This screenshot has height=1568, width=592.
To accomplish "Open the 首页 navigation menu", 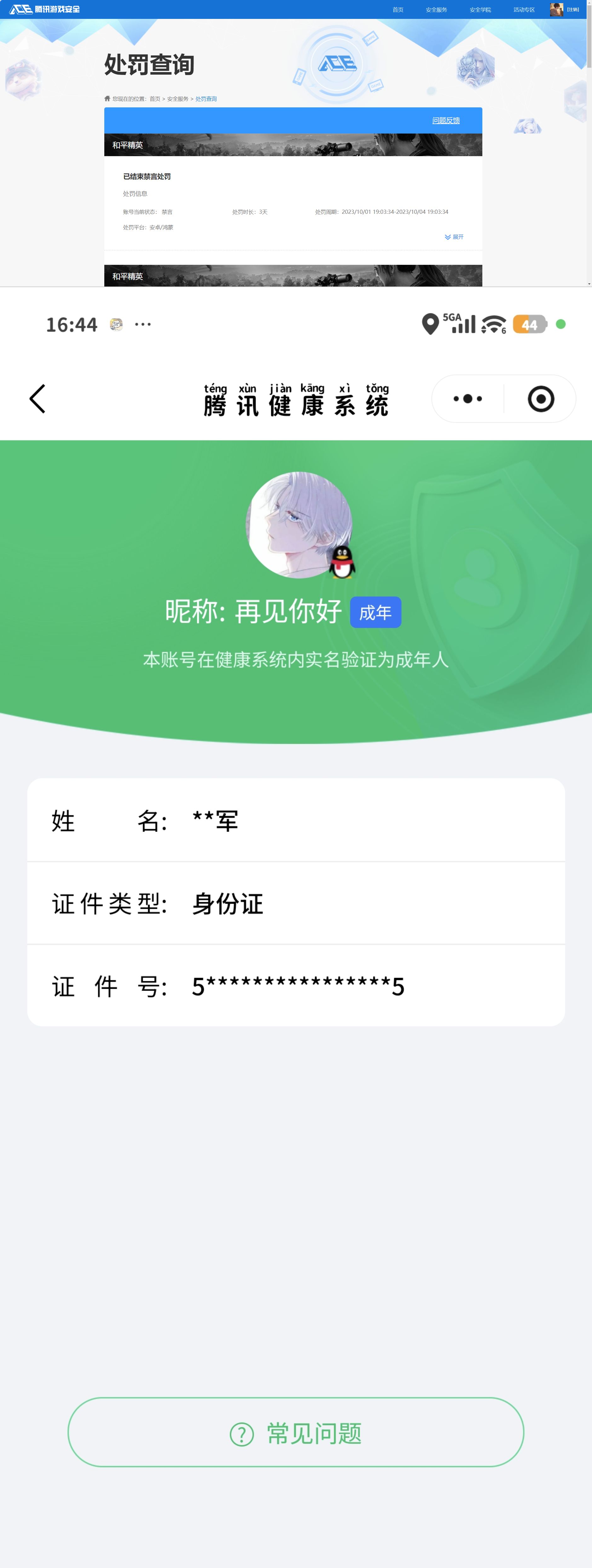I will 399,10.
